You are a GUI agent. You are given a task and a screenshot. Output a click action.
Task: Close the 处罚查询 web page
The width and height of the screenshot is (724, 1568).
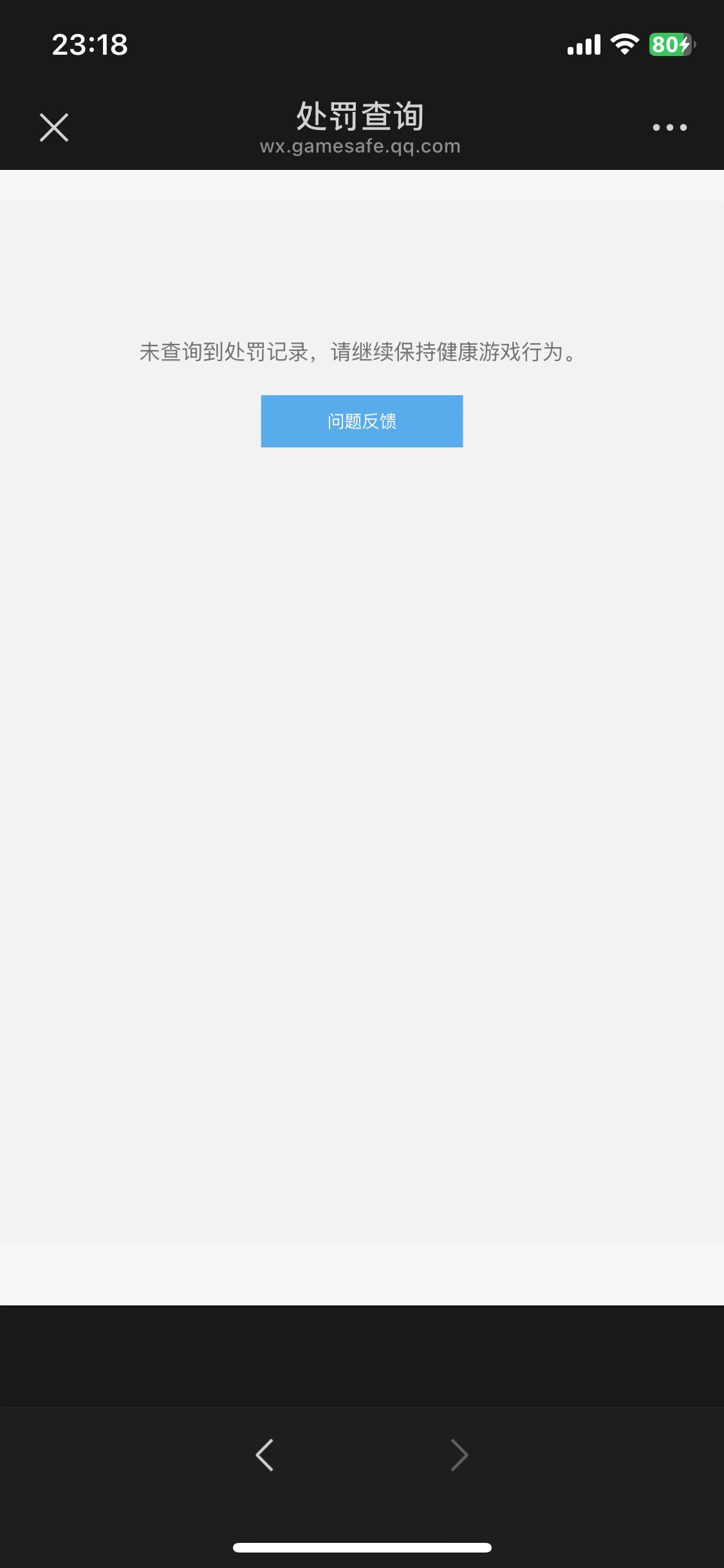click(x=54, y=127)
